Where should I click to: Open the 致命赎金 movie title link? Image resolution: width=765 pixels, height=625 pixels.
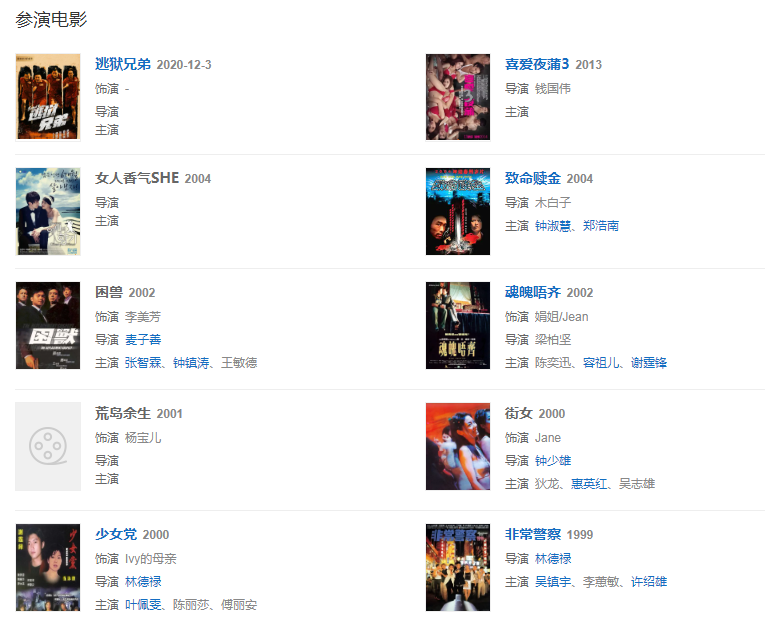point(535,178)
